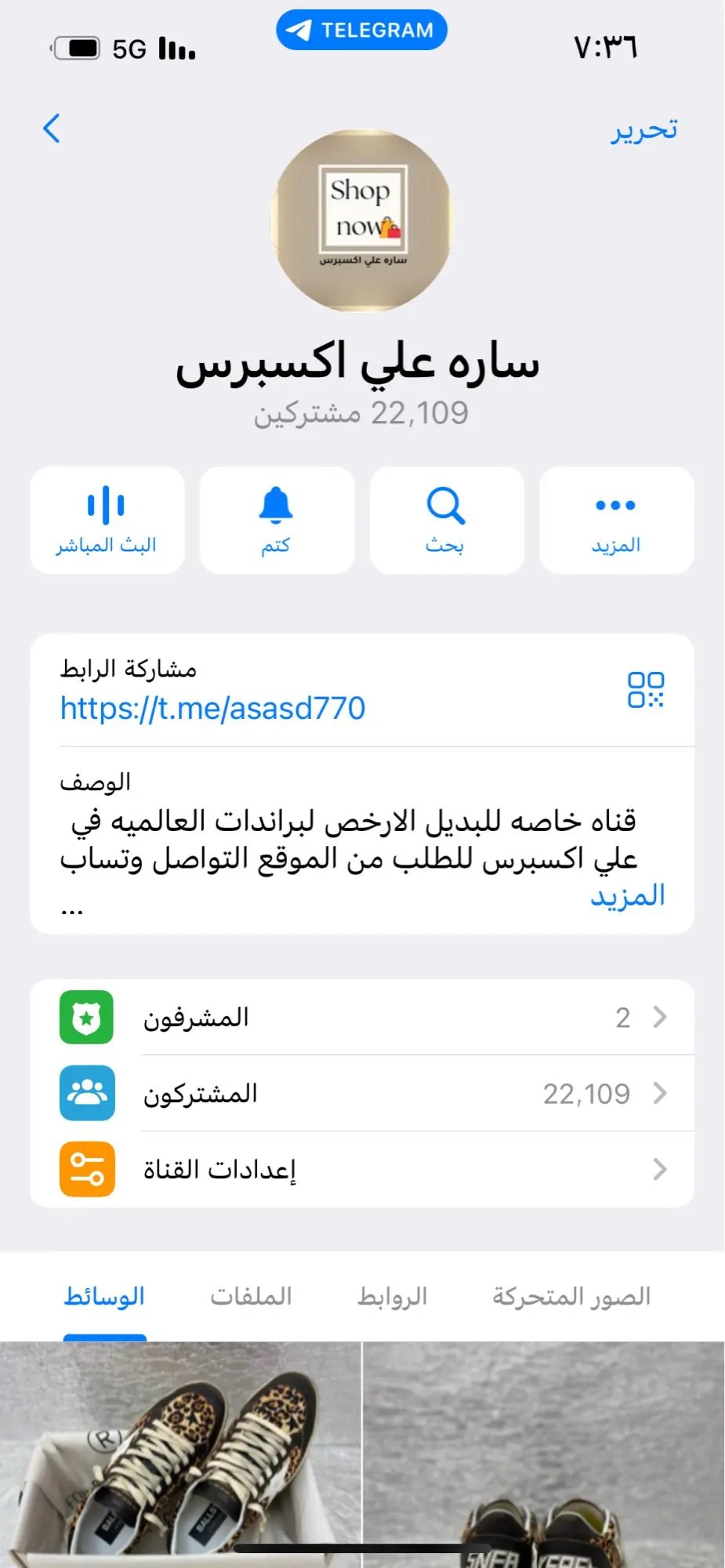Switch to the الملفات files tab
725x1568 pixels.
click(x=251, y=1297)
